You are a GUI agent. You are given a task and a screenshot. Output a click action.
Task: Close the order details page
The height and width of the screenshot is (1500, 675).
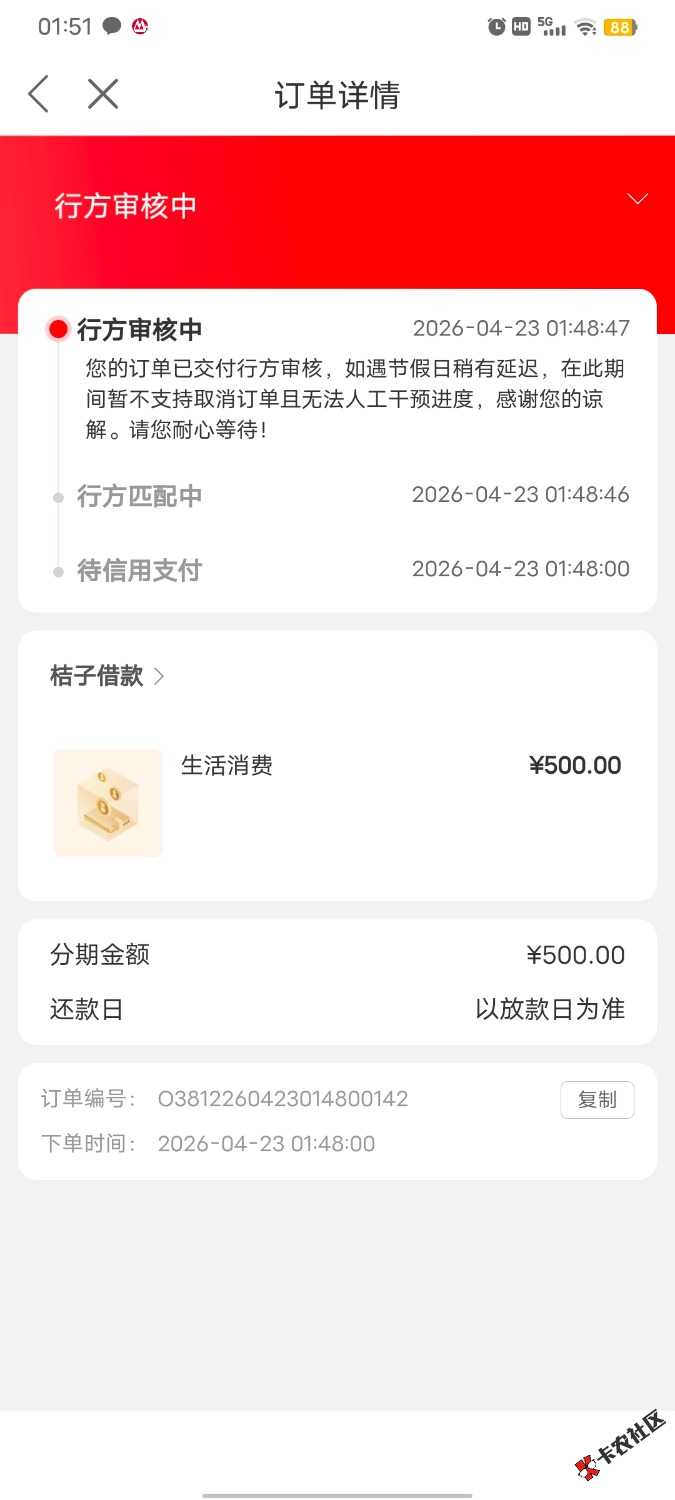click(103, 95)
